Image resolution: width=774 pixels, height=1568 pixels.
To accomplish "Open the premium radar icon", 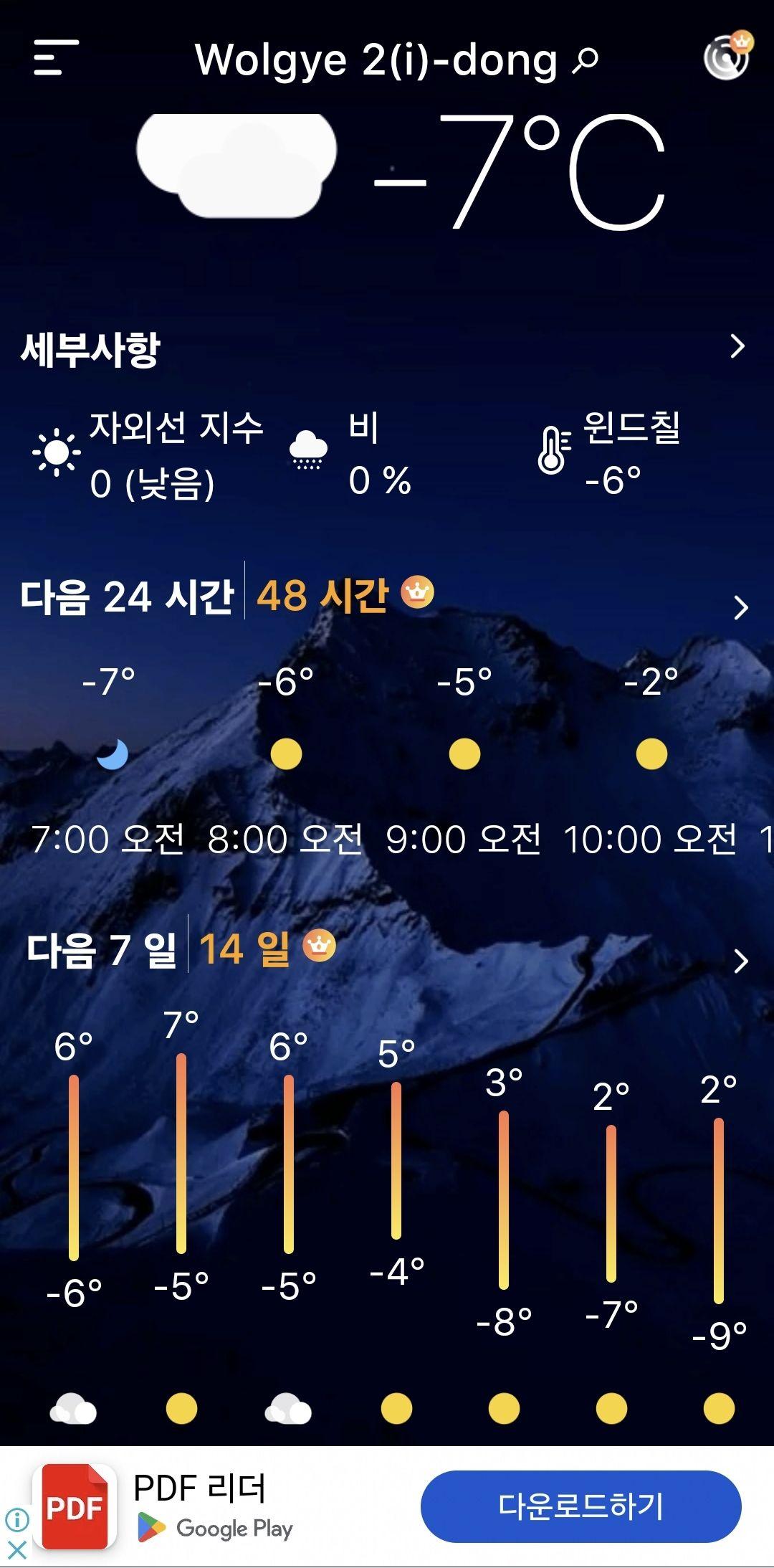I will 727,57.
